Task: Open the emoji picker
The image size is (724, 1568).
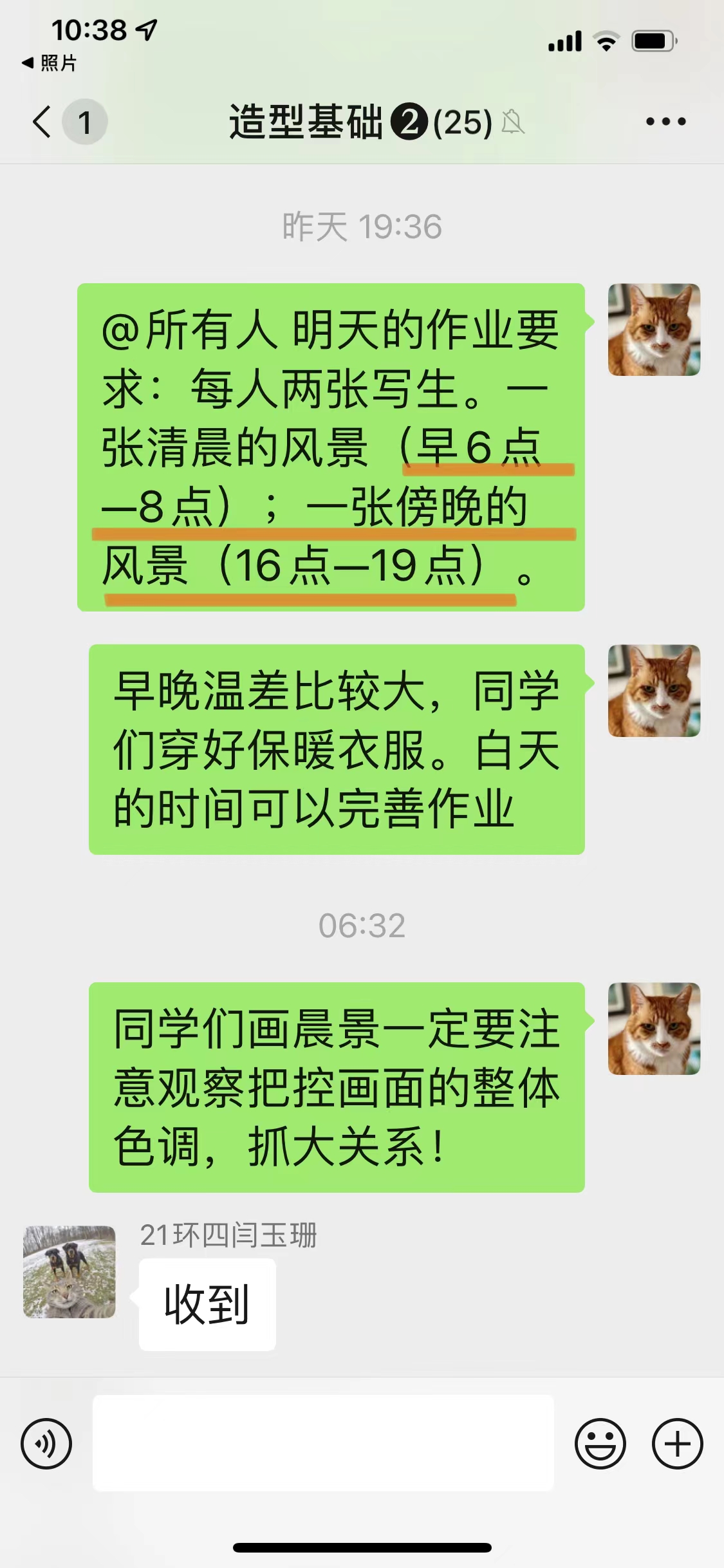Action: [x=600, y=1443]
